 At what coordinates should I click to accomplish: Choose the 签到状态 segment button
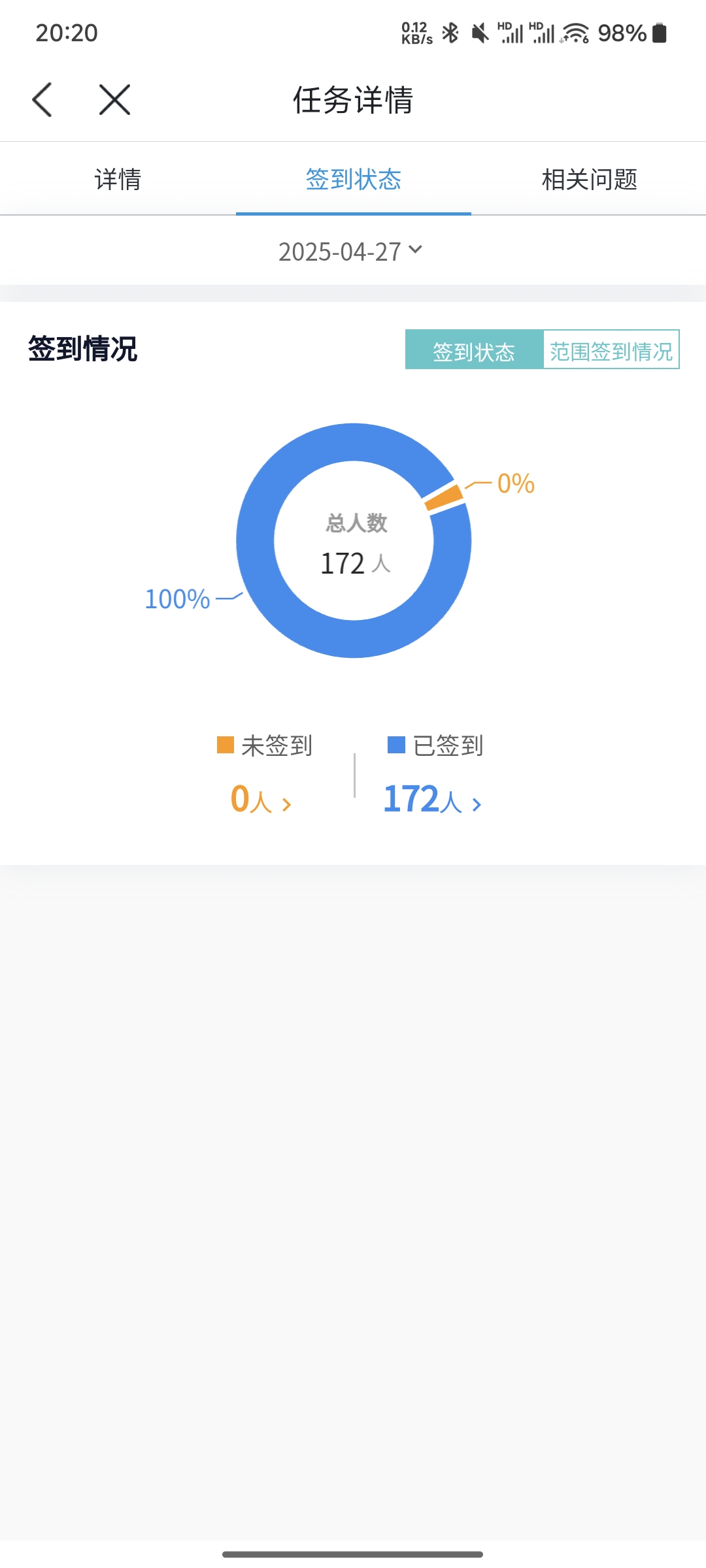point(474,351)
